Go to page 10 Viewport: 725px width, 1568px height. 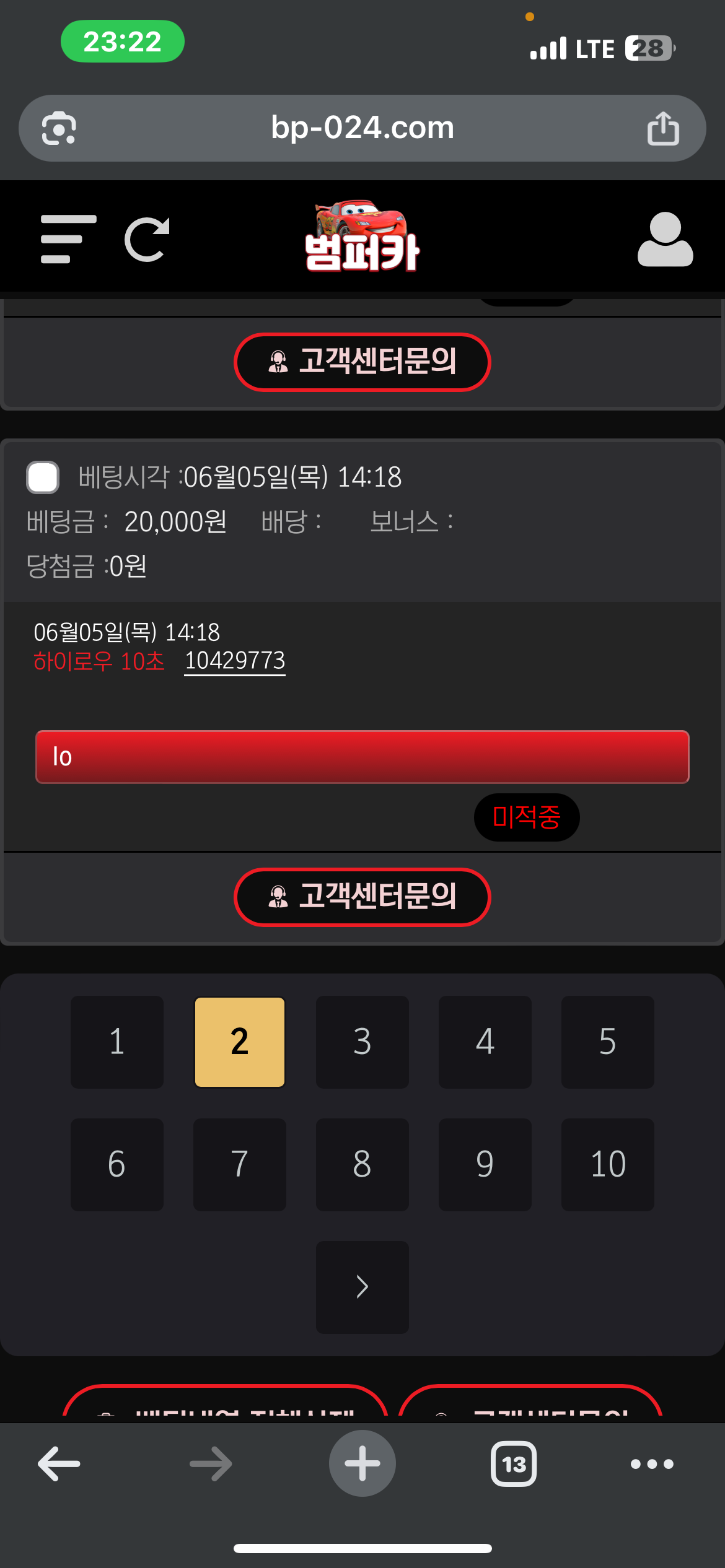pos(608,1164)
